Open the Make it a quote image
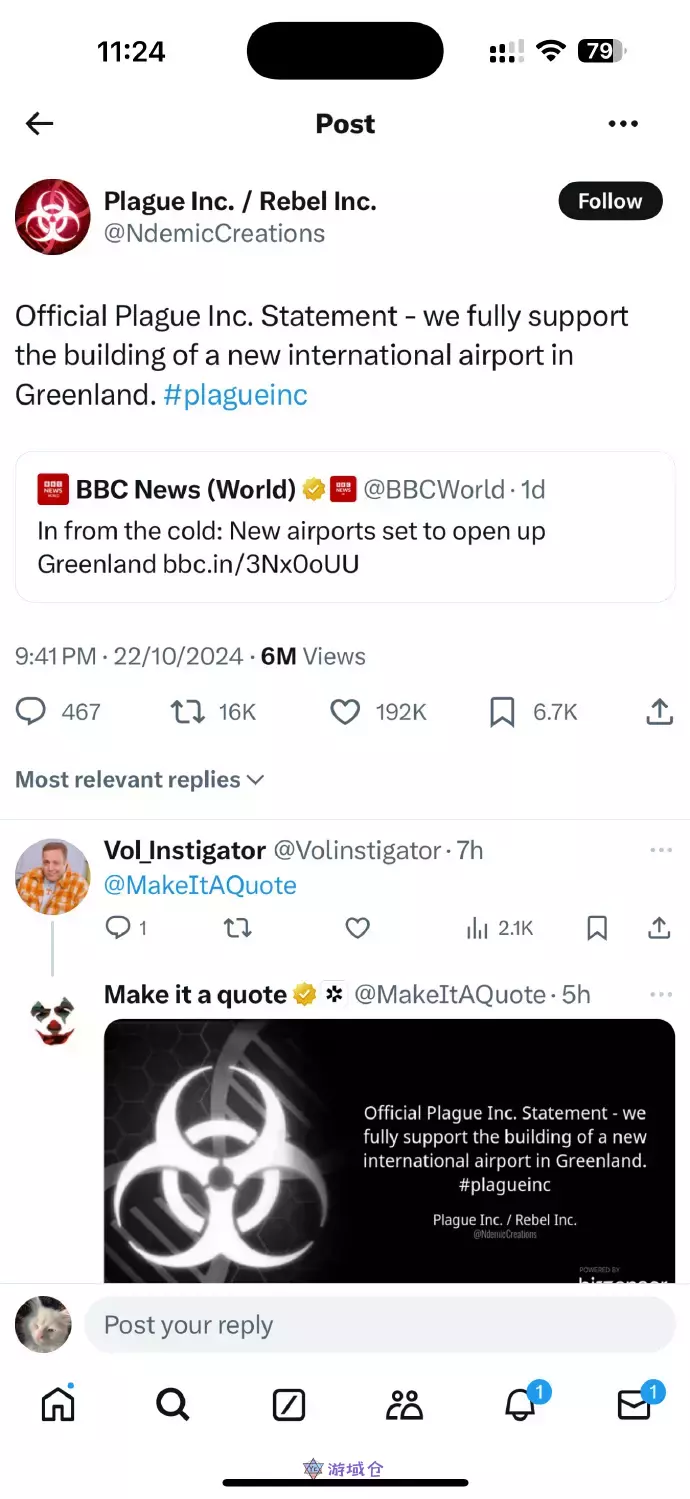The height and width of the screenshot is (1499, 690). point(389,1150)
